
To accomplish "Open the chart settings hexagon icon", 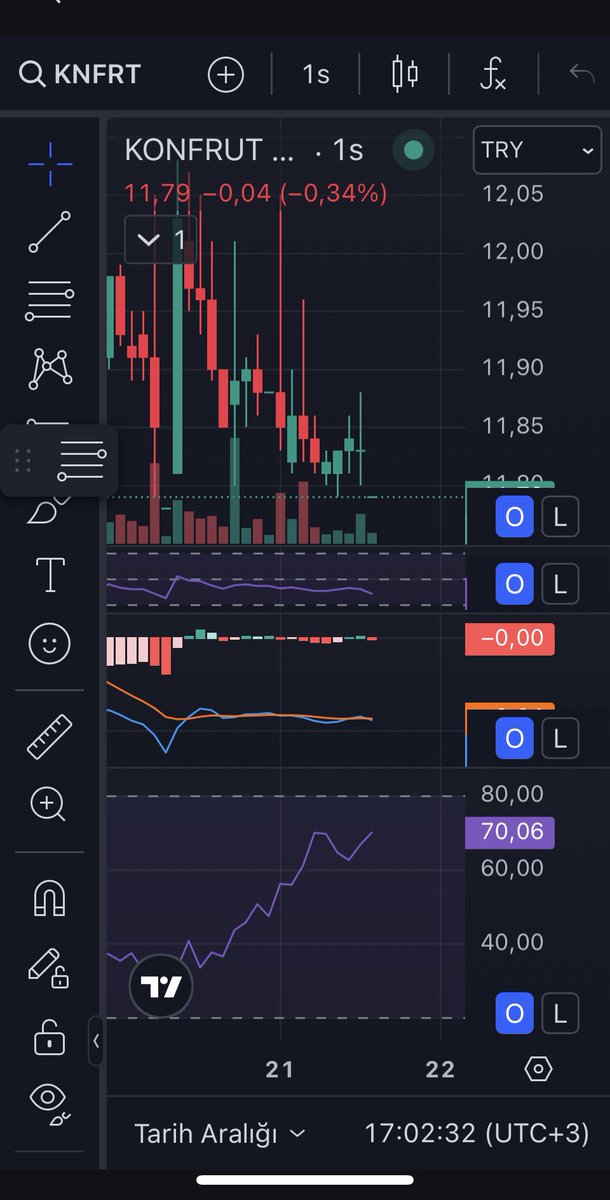I will (x=538, y=1069).
